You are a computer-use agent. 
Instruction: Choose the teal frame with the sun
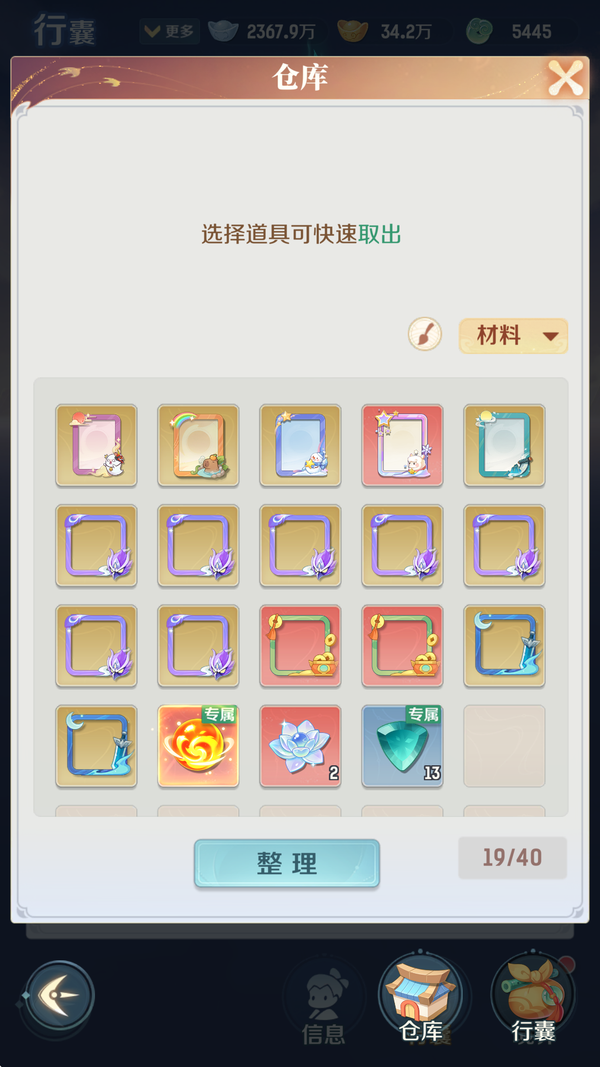click(x=504, y=445)
